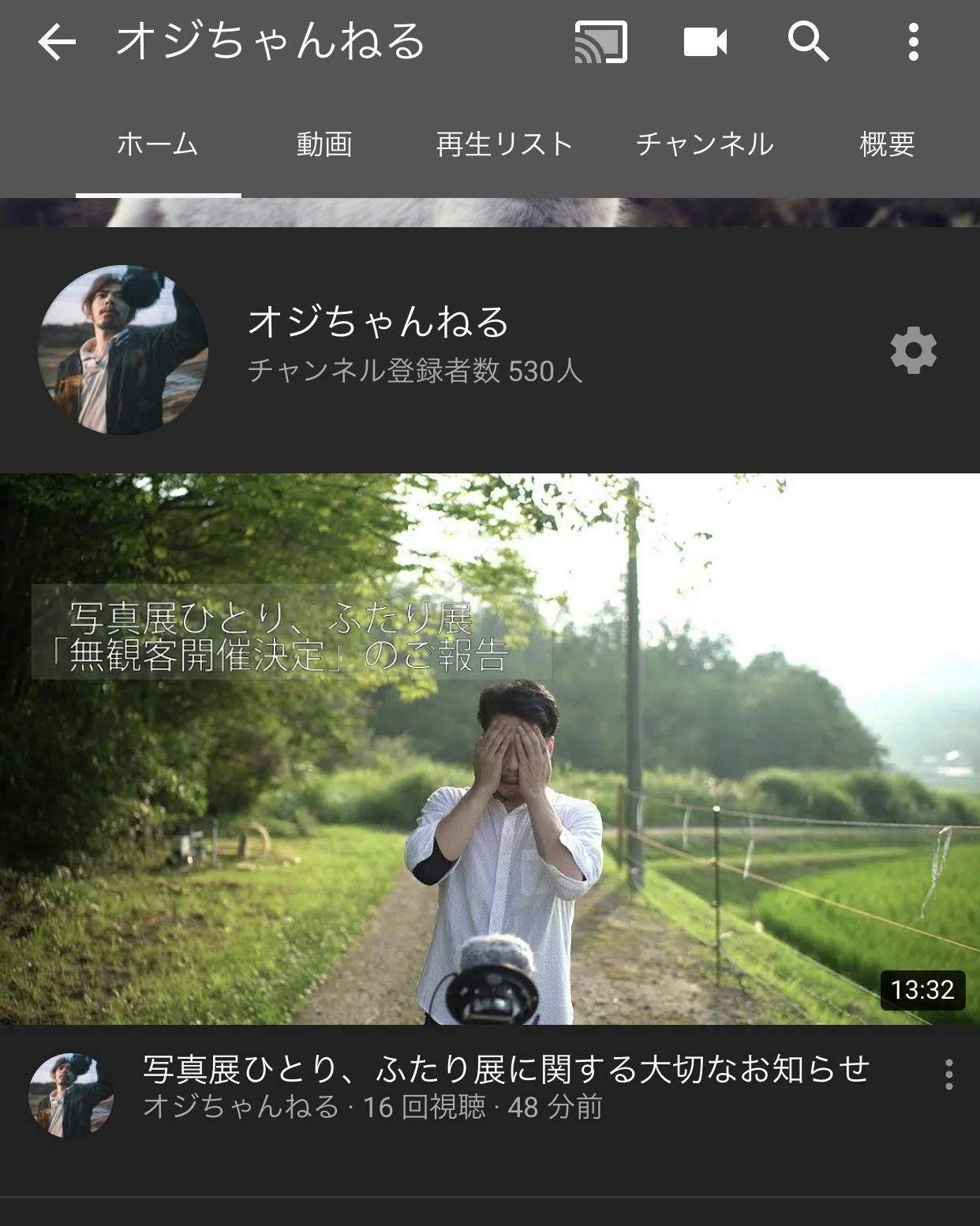Select the ホーム tab
980x1226 pixels.
[x=158, y=144]
